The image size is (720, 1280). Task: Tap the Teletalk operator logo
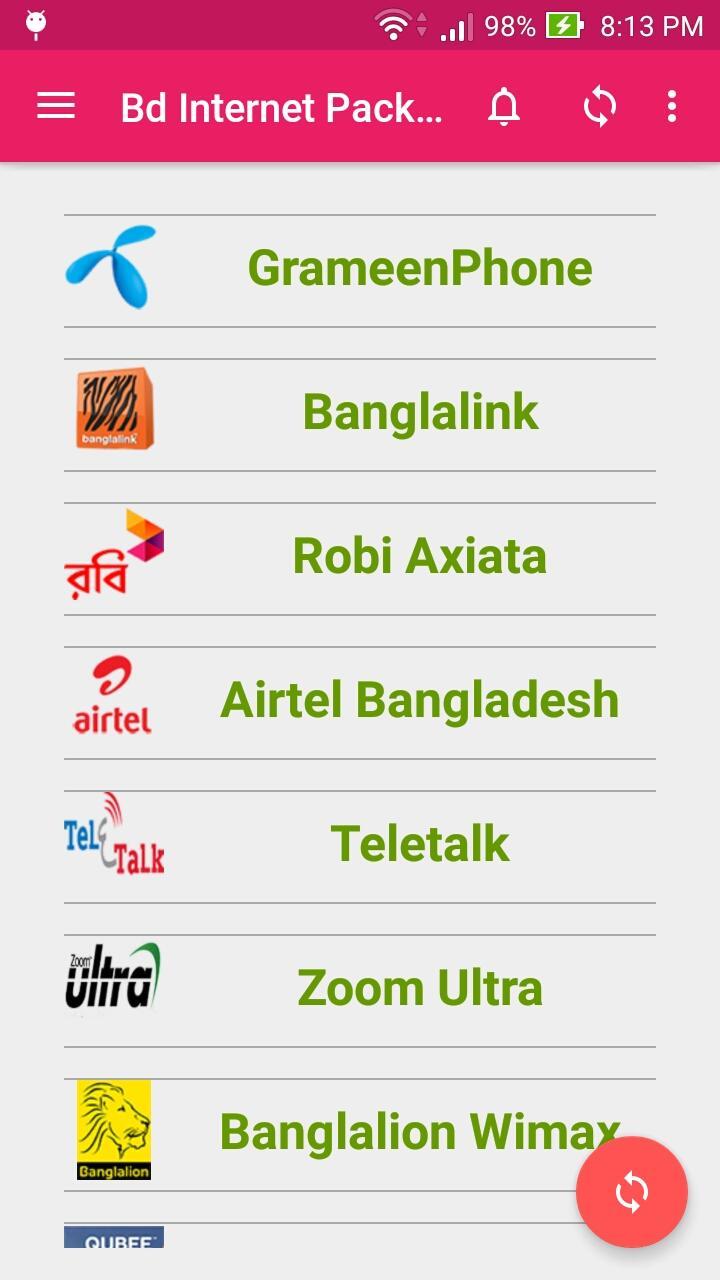113,843
